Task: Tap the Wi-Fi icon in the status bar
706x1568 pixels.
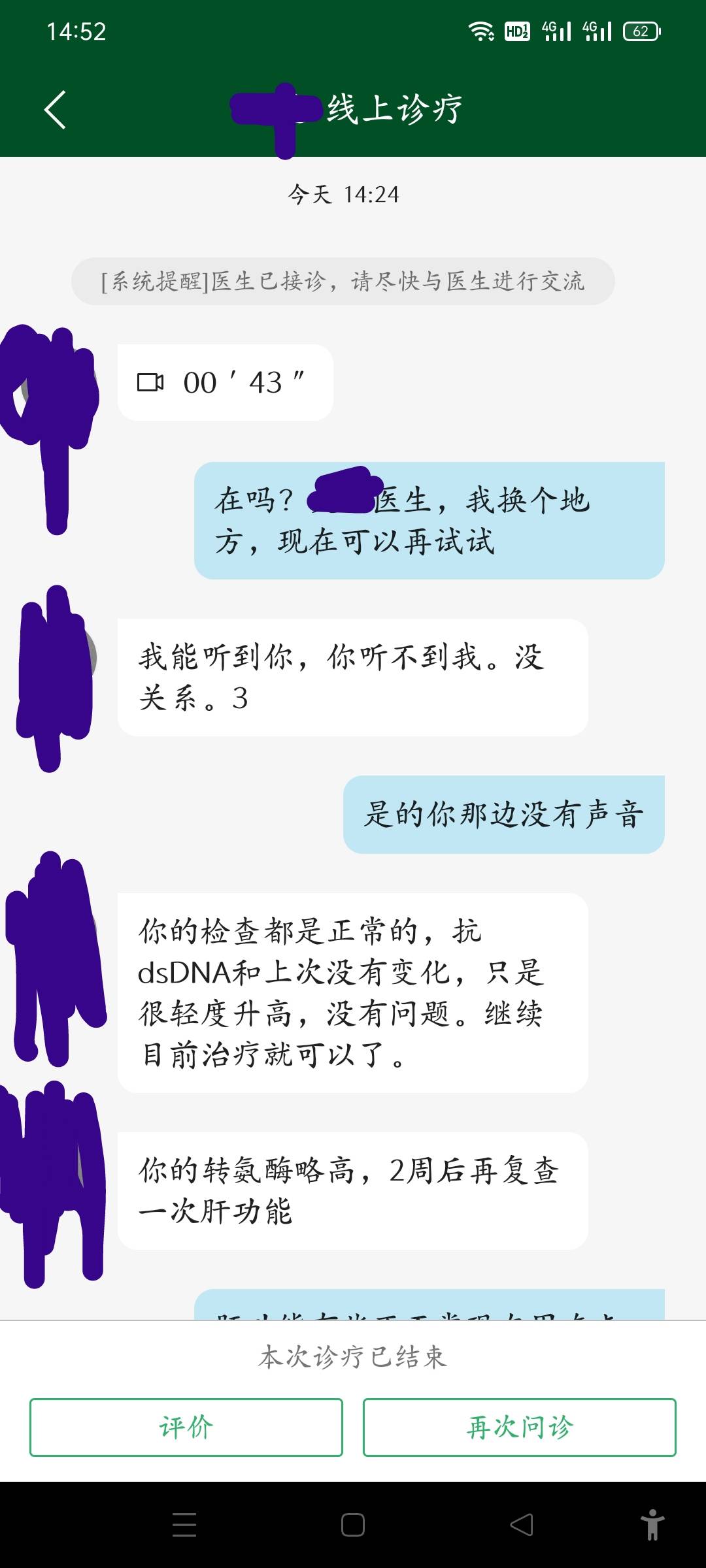Action: (x=481, y=31)
